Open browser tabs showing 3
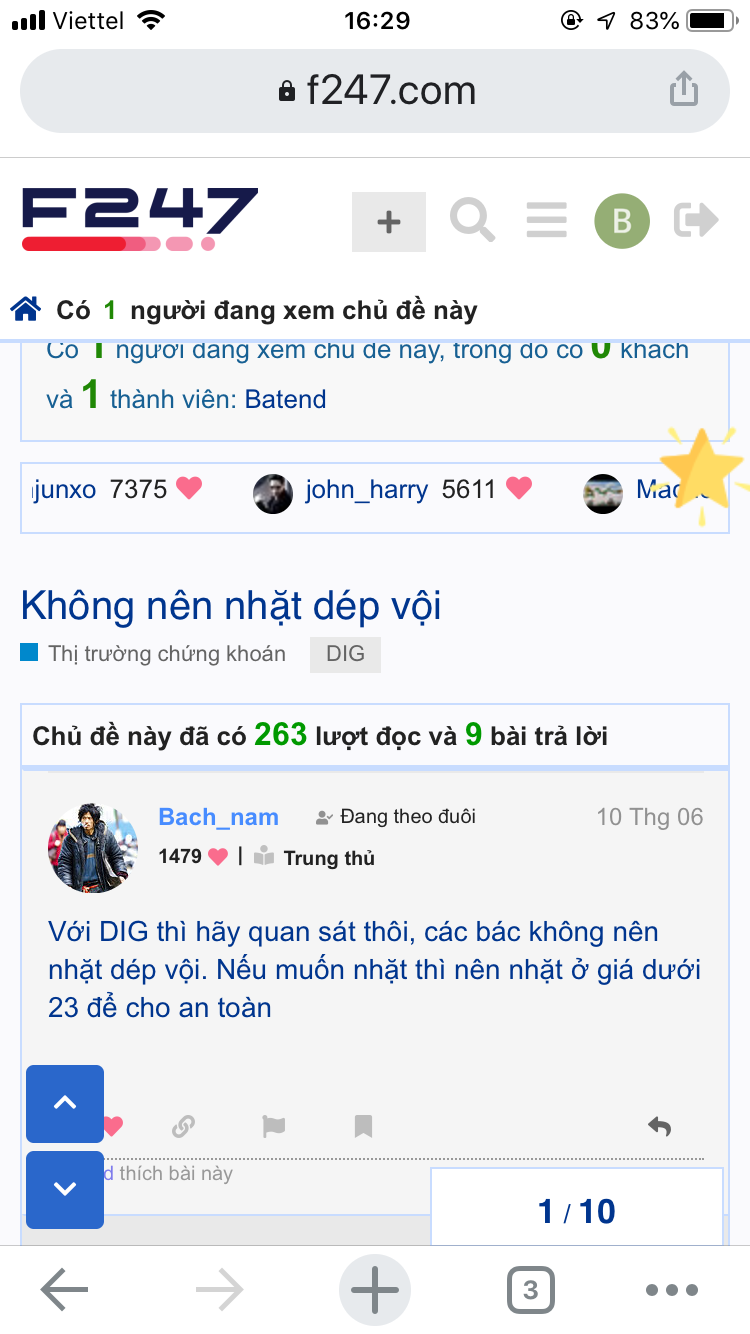This screenshot has width=750, height=1334. coord(530,1290)
